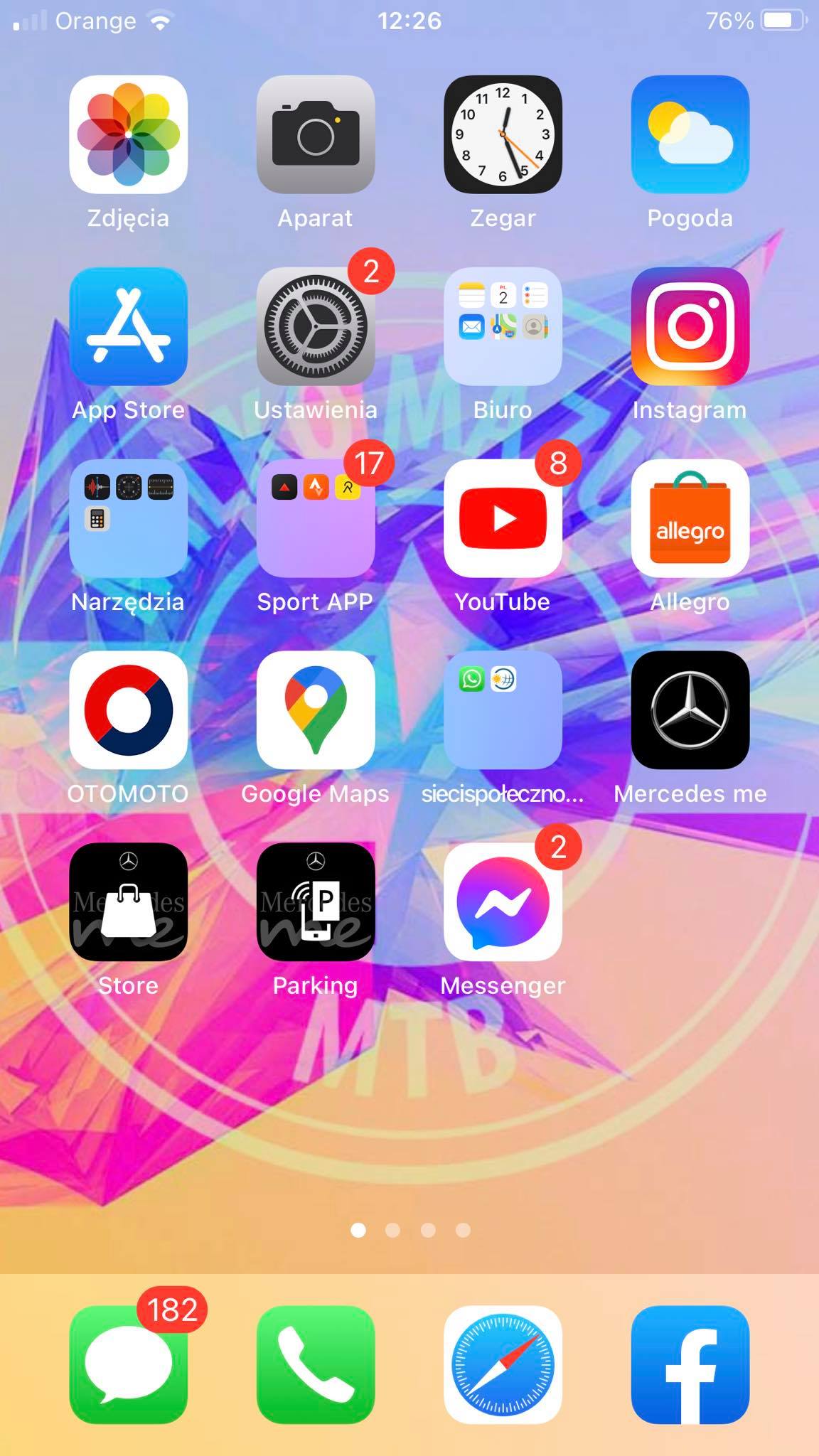Screen dimensions: 819x1456
Task: Check the Pogoda weather app
Action: (x=690, y=134)
